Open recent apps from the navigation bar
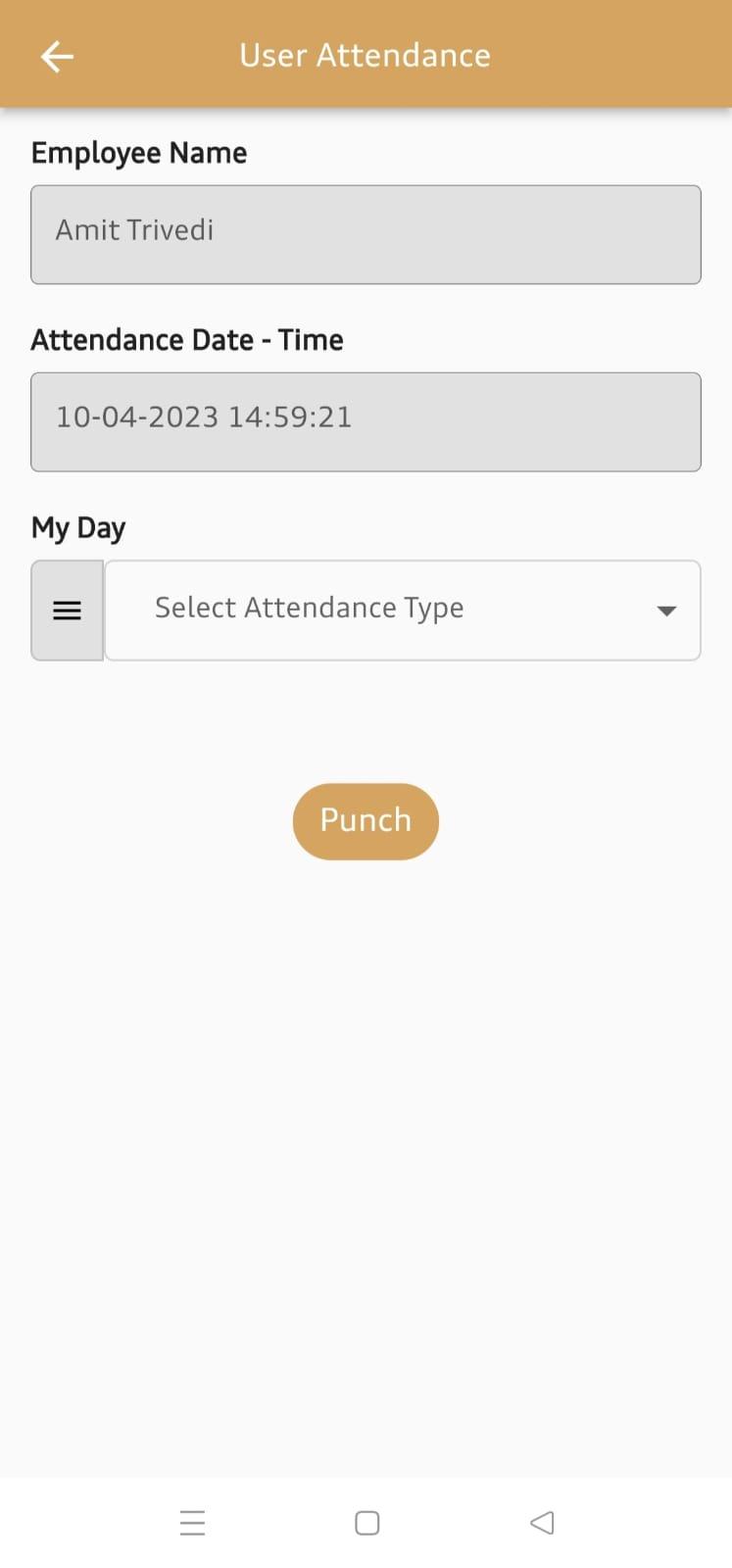732x1568 pixels. tap(193, 1522)
